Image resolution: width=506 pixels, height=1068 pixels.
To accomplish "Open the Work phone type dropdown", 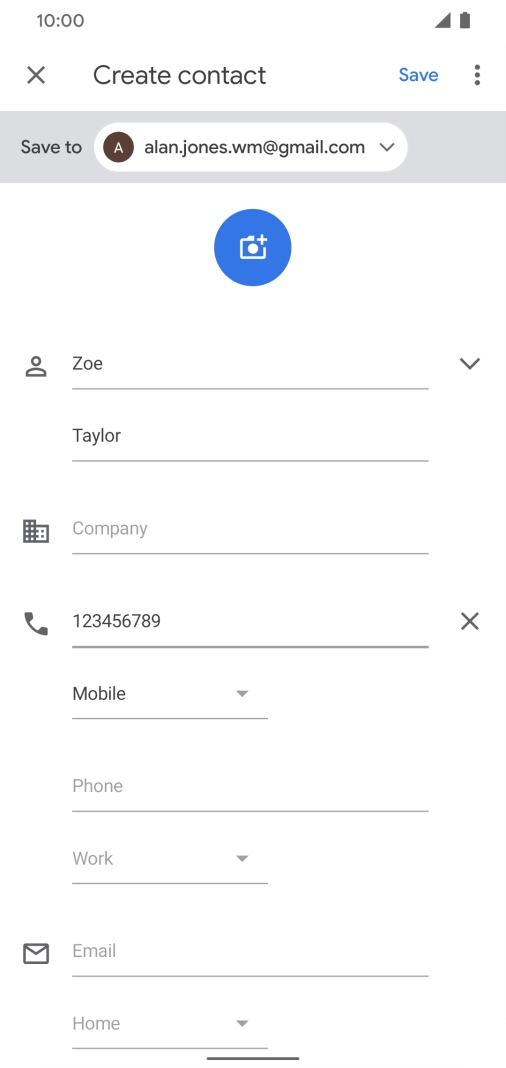I will tap(170, 859).
